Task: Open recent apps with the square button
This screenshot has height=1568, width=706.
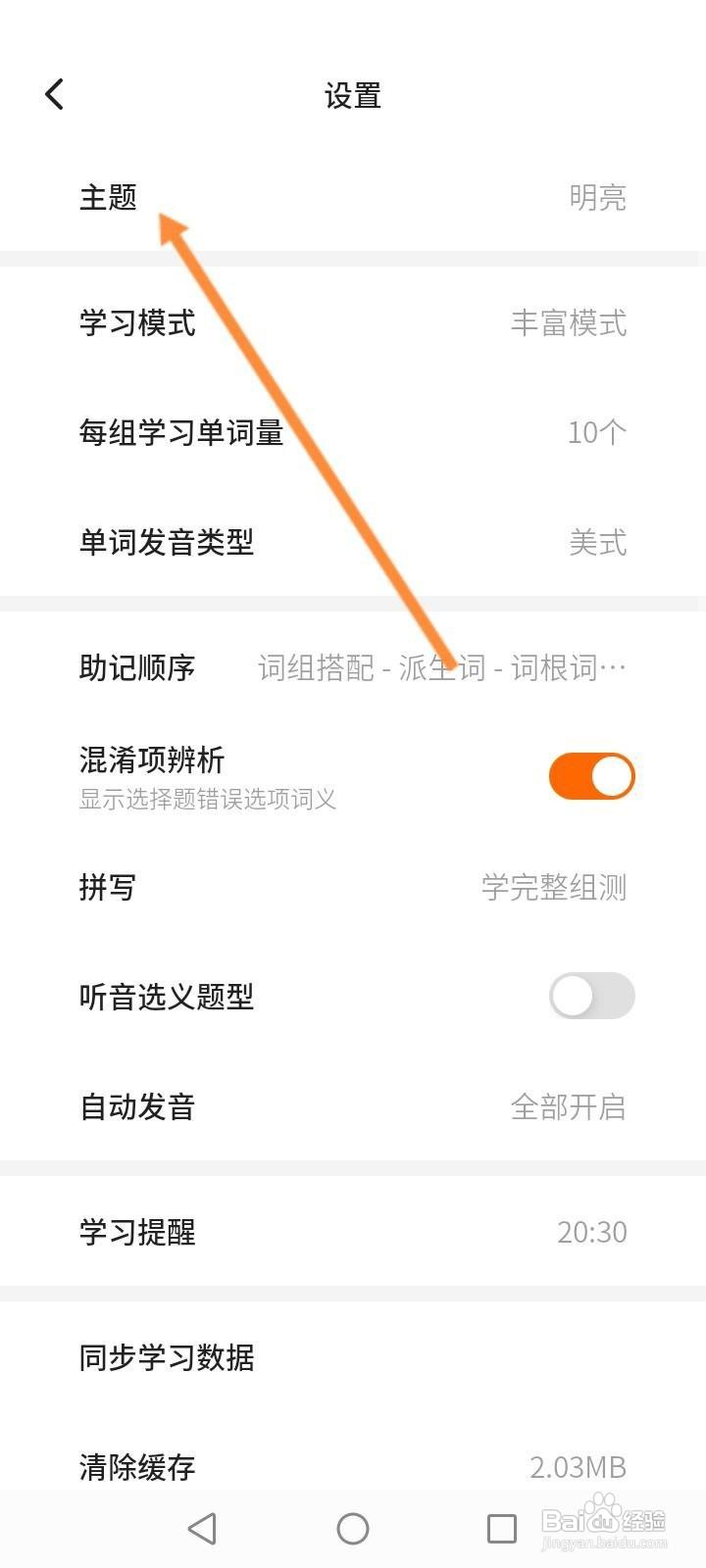Action: tap(502, 1528)
